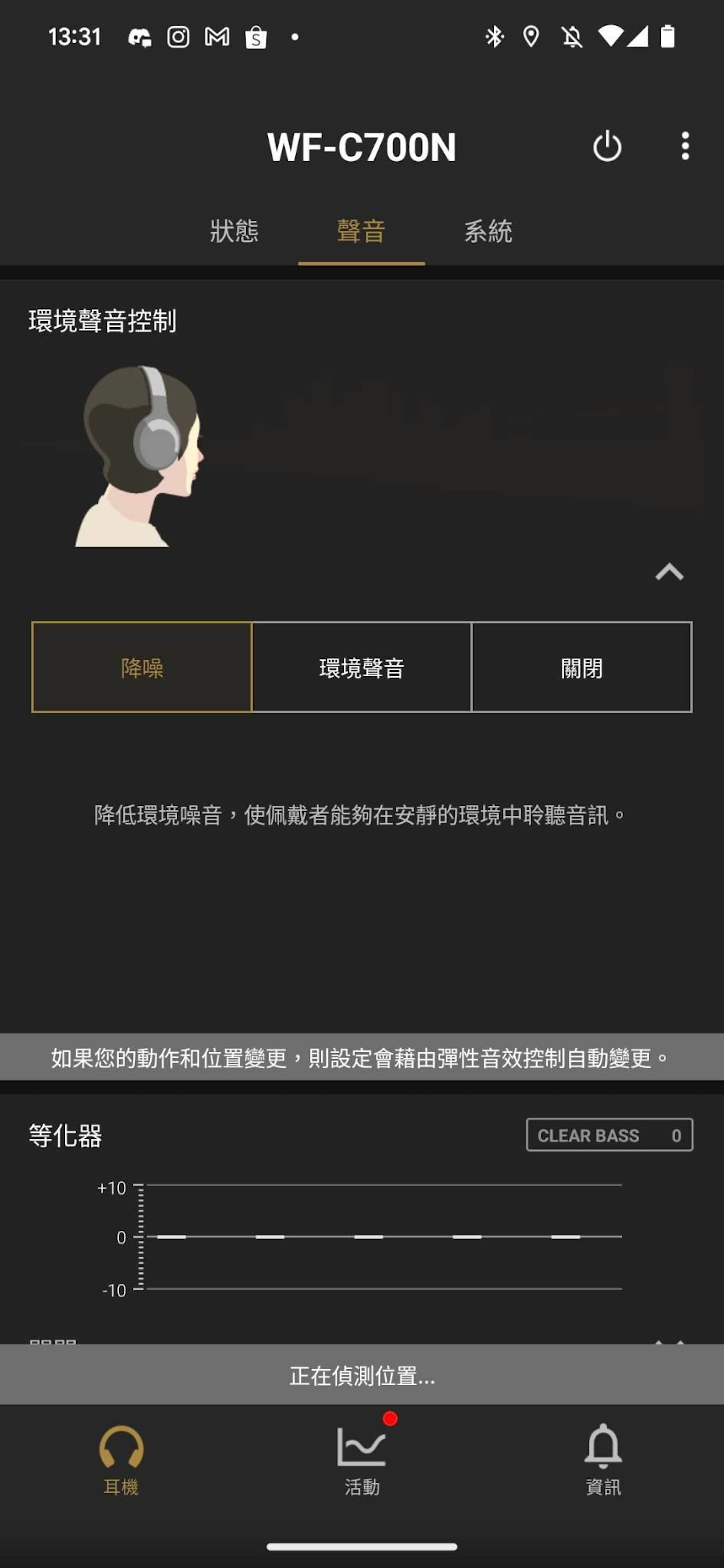Select 關閉 to turn off sound control
The width and height of the screenshot is (724, 1568).
coord(581,667)
